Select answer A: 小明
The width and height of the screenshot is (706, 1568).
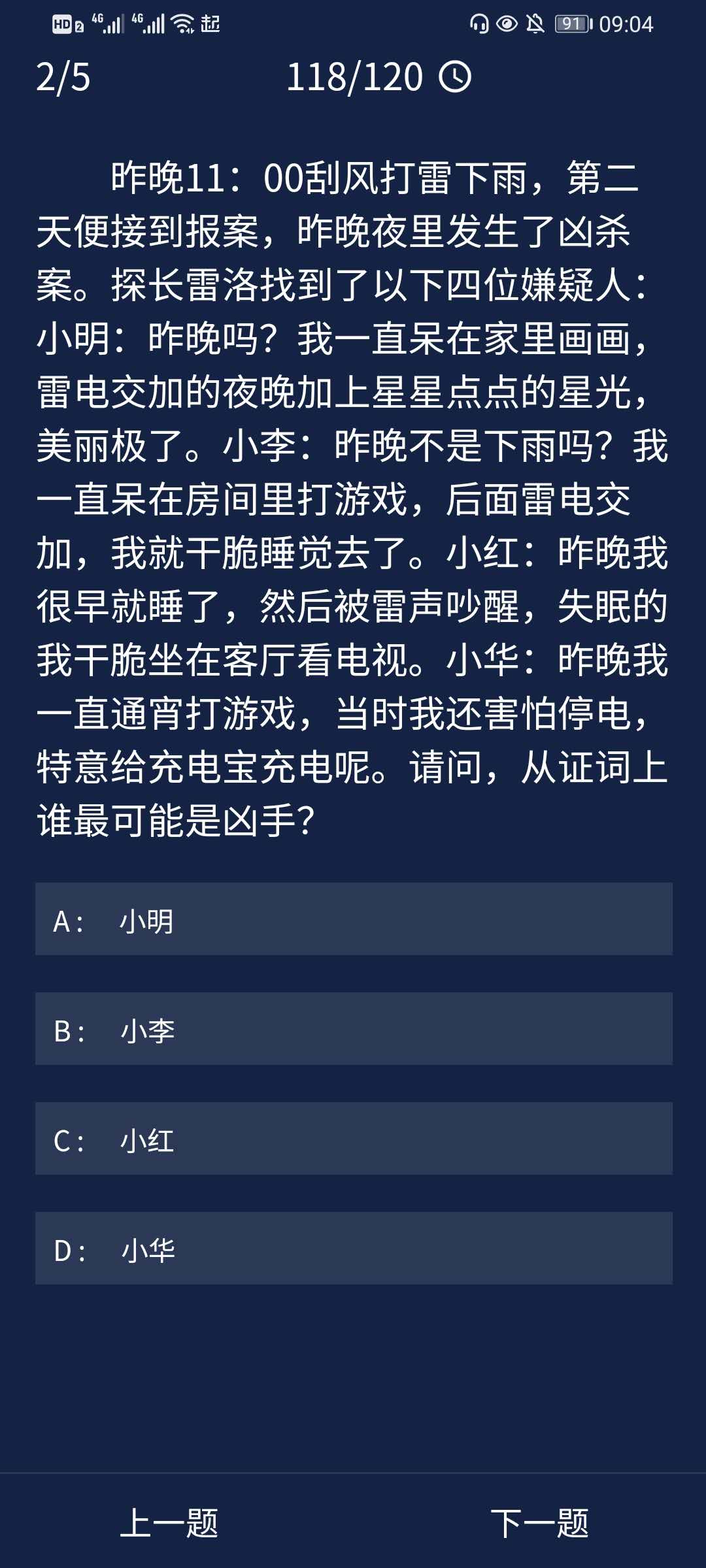tap(353, 919)
